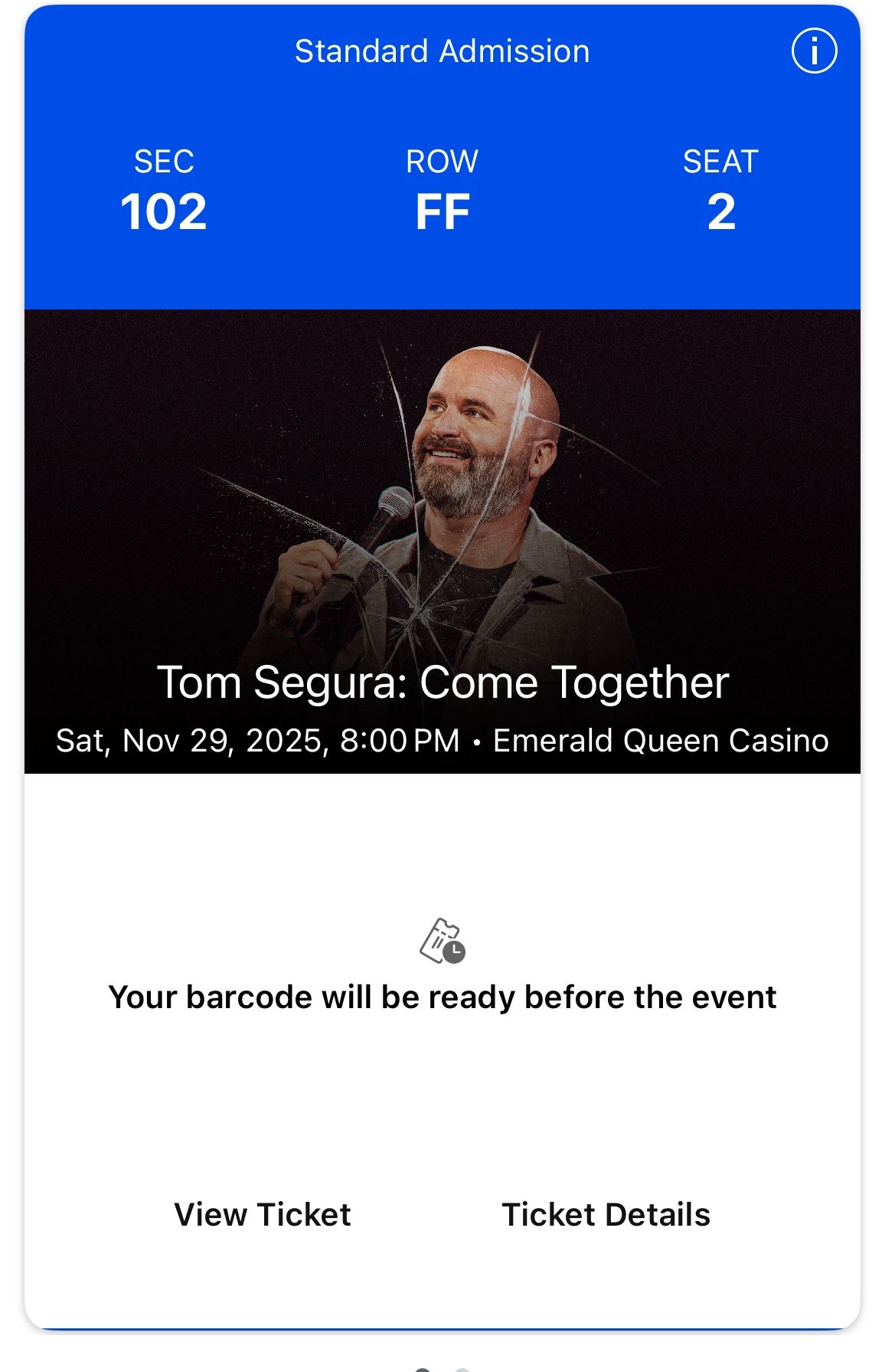Tap the Standard Admission ticket header
The height and width of the screenshot is (1372, 882).
(441, 51)
